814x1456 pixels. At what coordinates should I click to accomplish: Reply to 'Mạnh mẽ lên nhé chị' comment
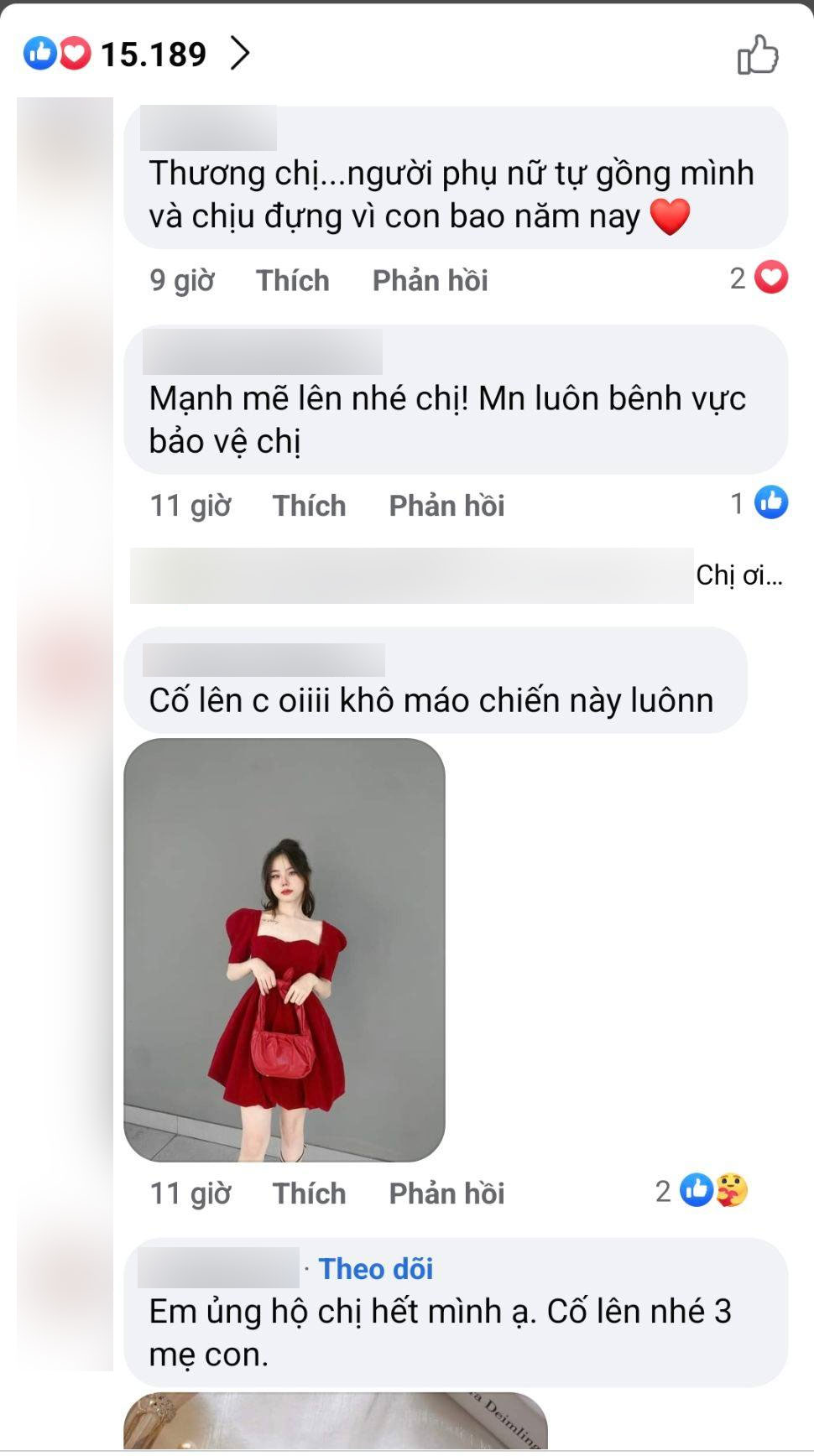(x=446, y=506)
